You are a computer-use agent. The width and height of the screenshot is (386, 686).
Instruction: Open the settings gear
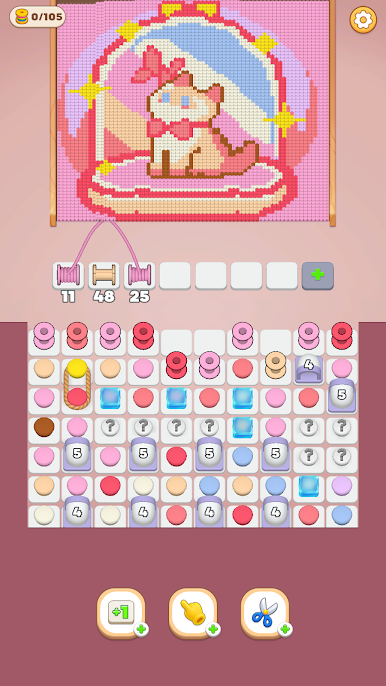coord(363,20)
